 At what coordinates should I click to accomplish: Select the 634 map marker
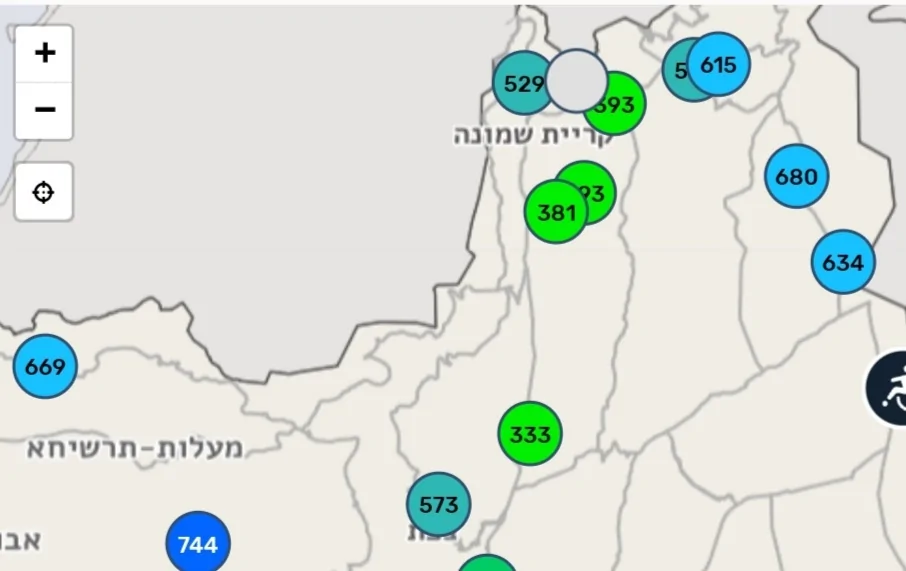[x=842, y=263]
